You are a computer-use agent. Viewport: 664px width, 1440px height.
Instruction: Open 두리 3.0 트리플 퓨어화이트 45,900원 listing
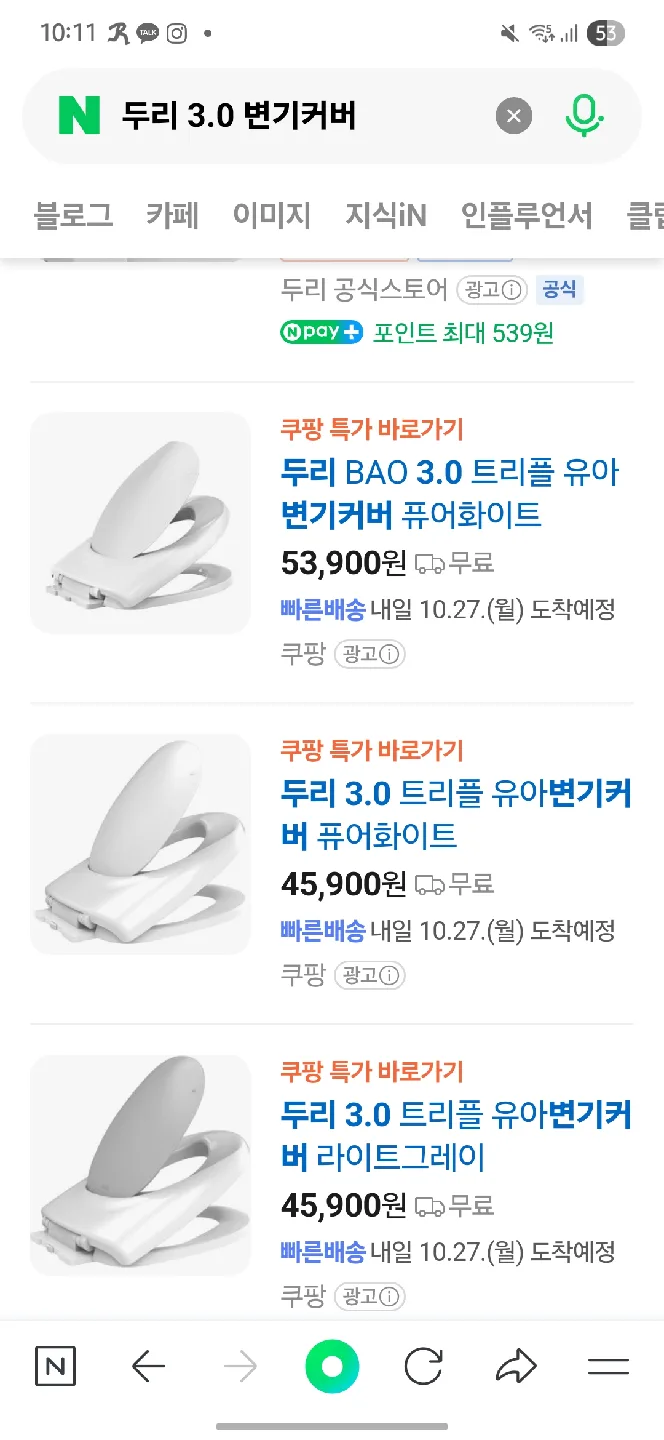(x=455, y=814)
